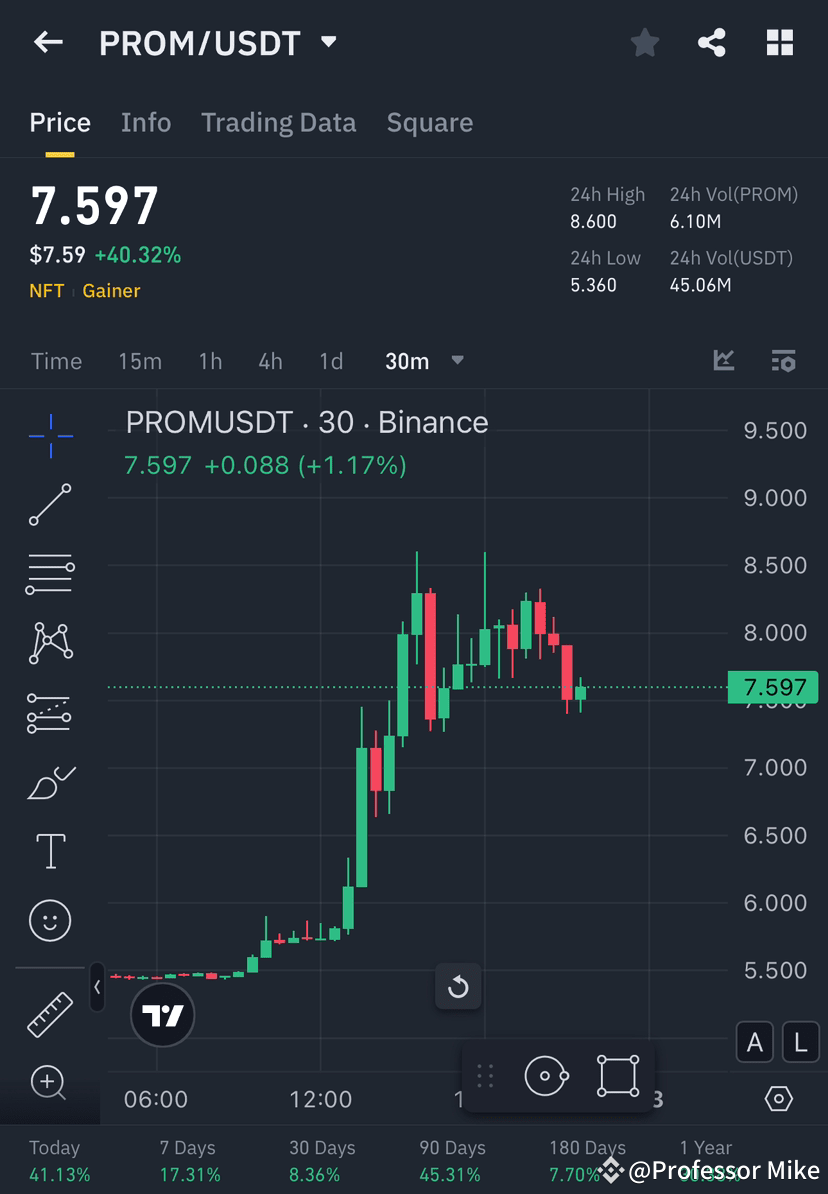Enable log scale with the L button
This screenshot has width=828, height=1194.
800,1042
